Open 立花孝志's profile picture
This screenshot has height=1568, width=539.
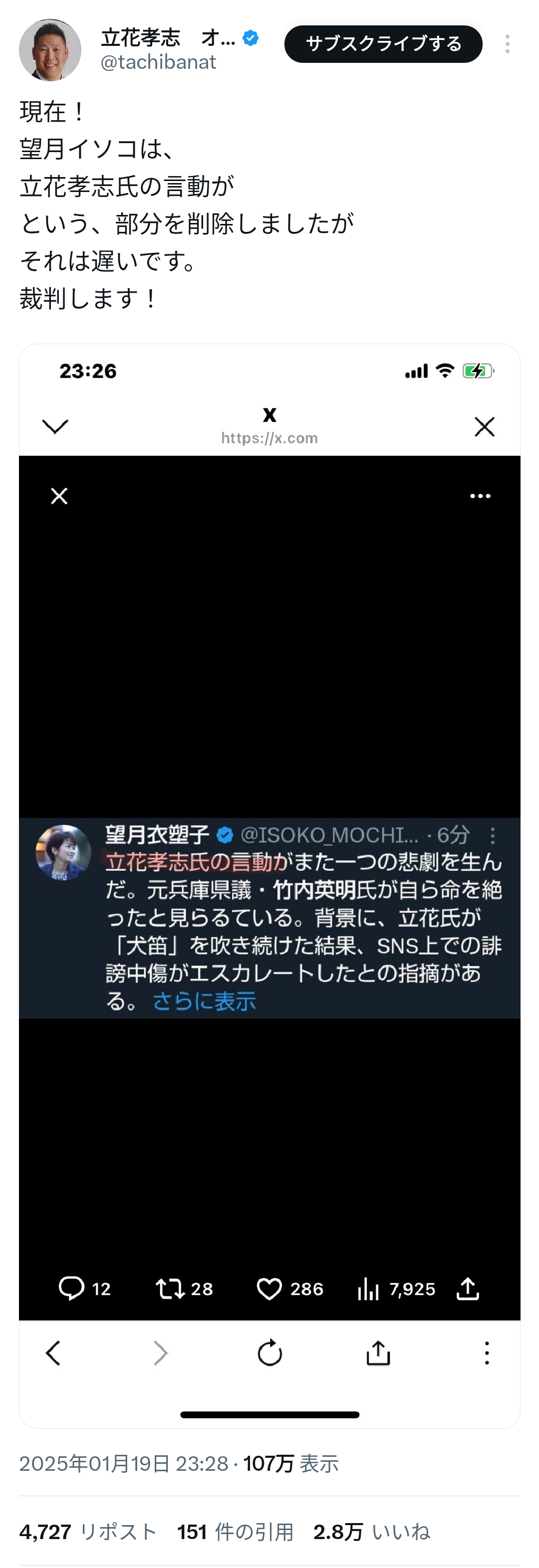click(x=50, y=50)
